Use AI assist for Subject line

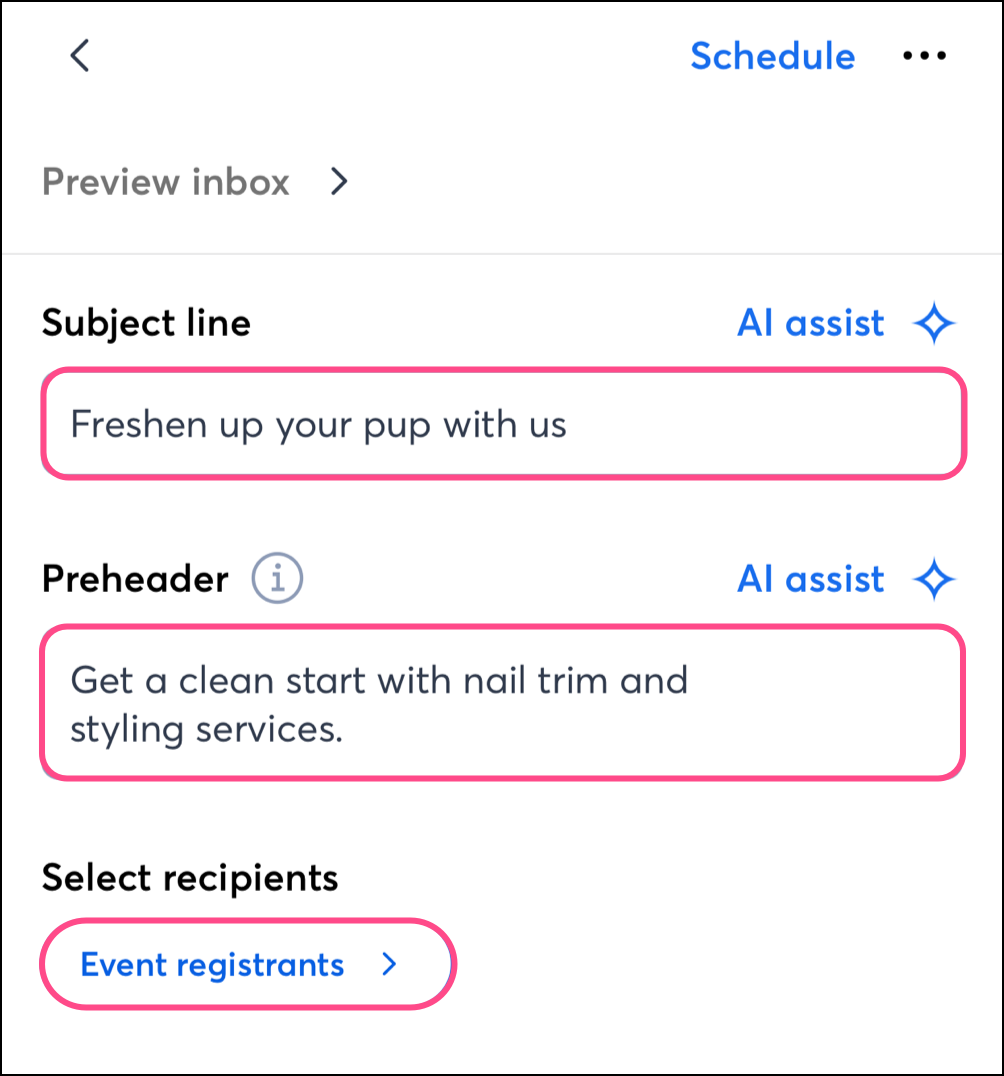845,323
